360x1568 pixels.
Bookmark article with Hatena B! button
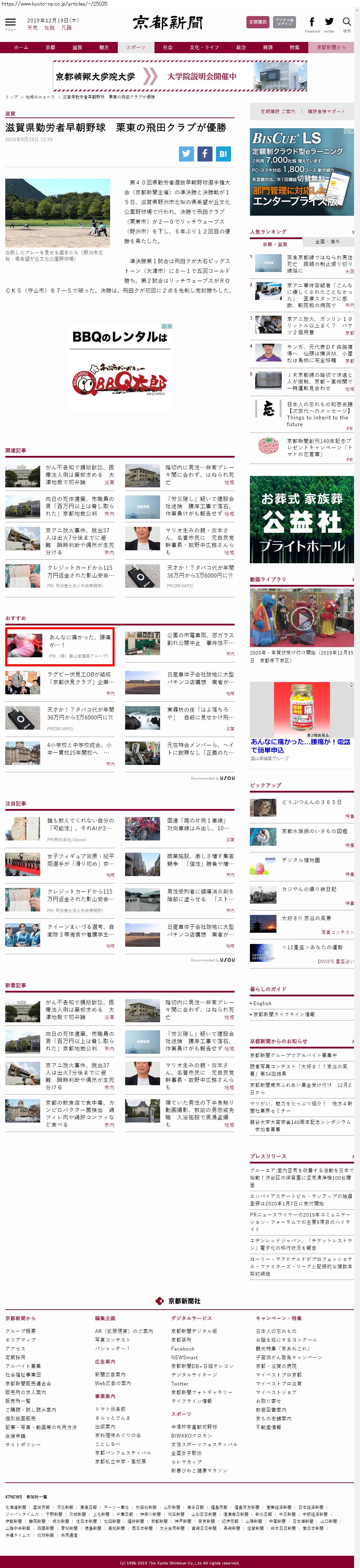coord(223,154)
